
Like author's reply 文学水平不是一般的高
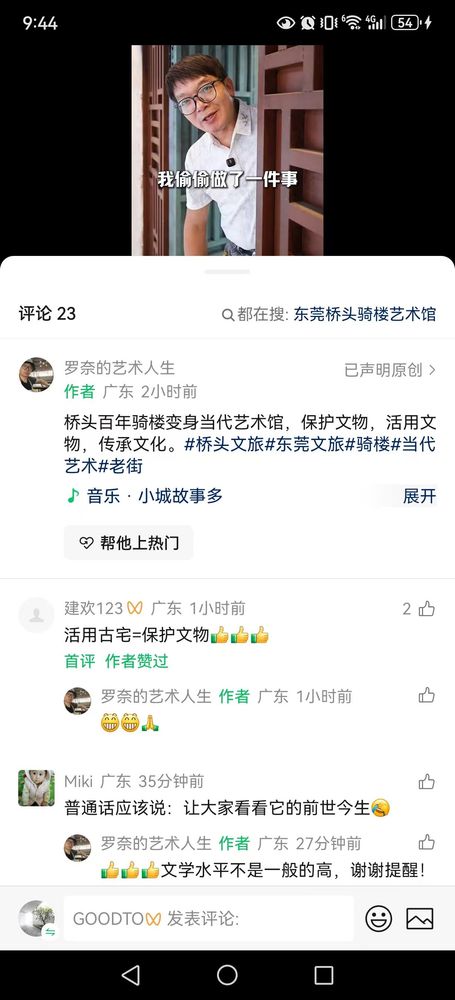click(426, 842)
